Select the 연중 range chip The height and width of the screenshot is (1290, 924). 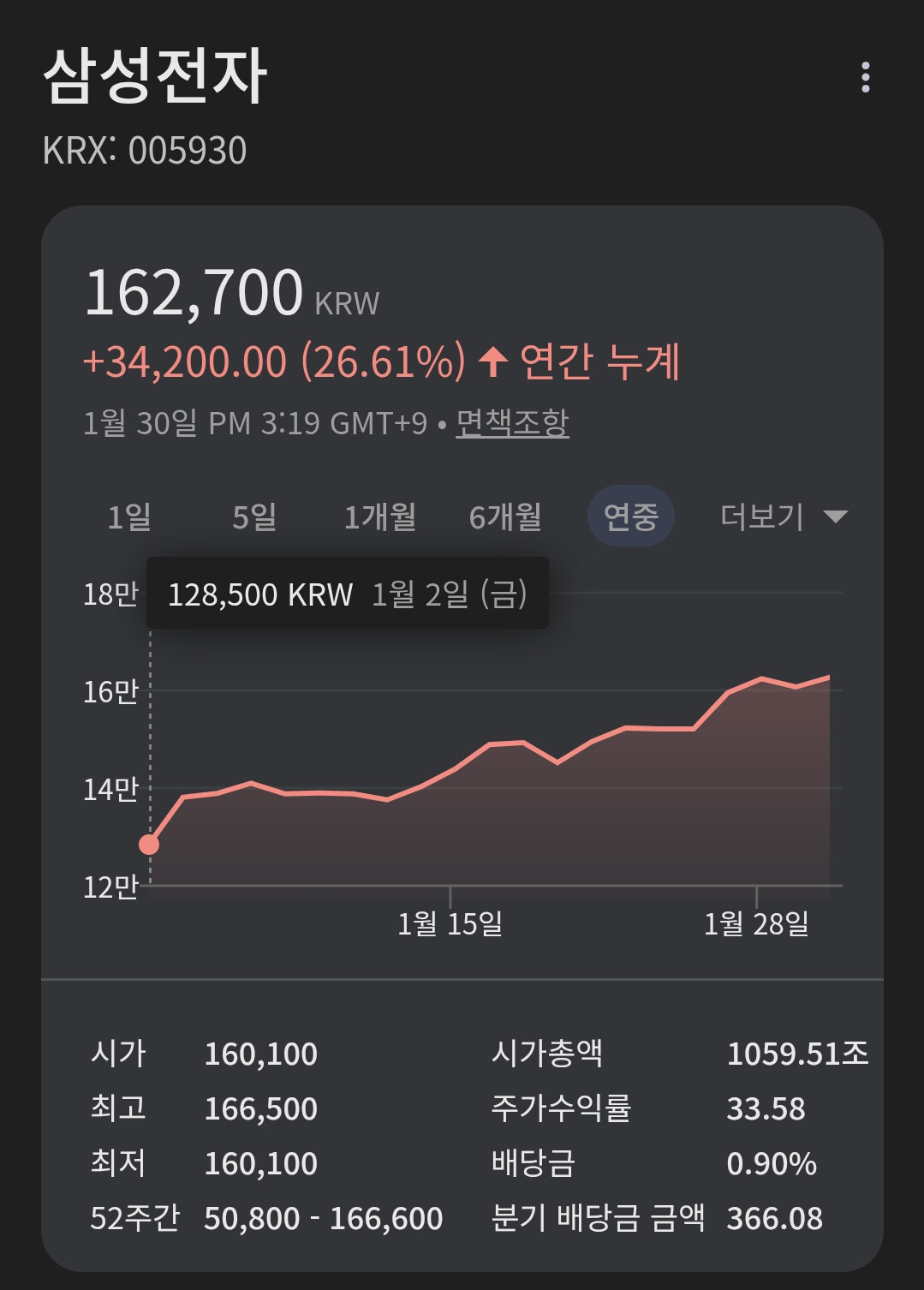pyautogui.click(x=631, y=517)
